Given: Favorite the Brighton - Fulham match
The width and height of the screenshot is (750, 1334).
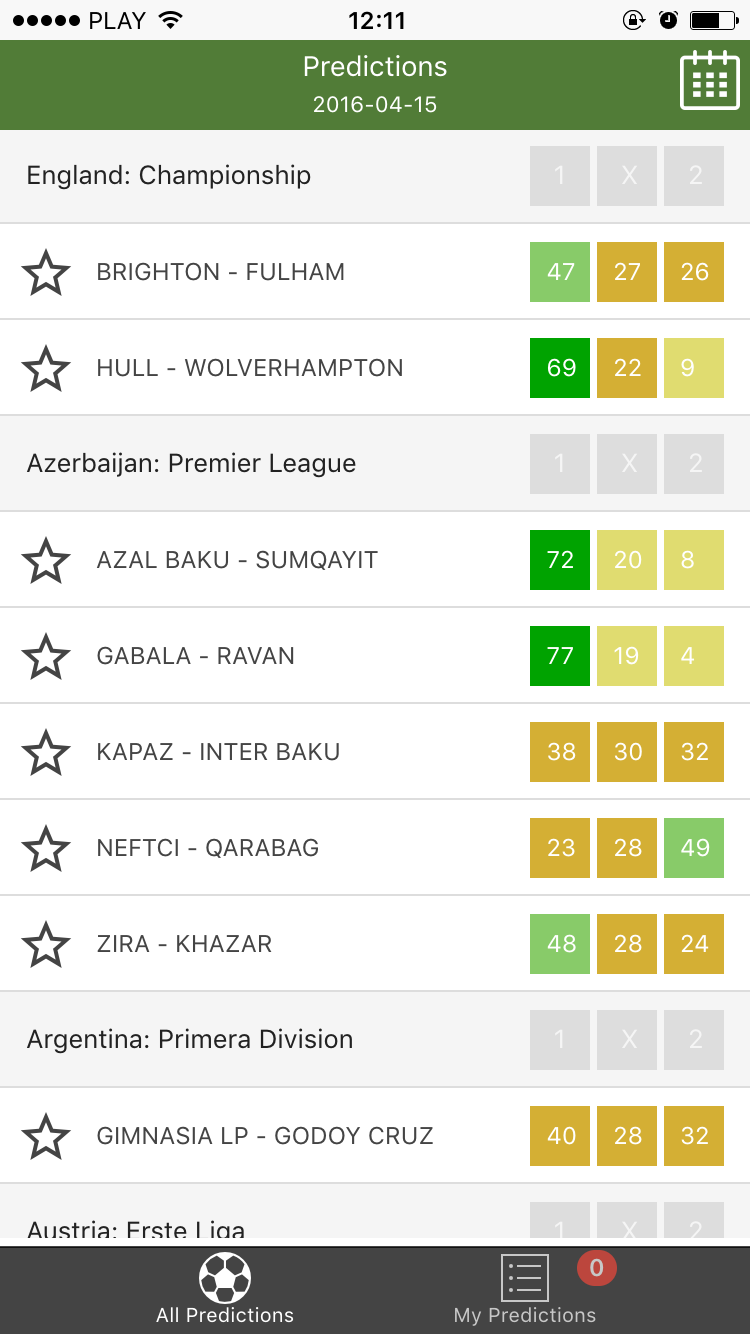Looking at the screenshot, I should (46, 272).
